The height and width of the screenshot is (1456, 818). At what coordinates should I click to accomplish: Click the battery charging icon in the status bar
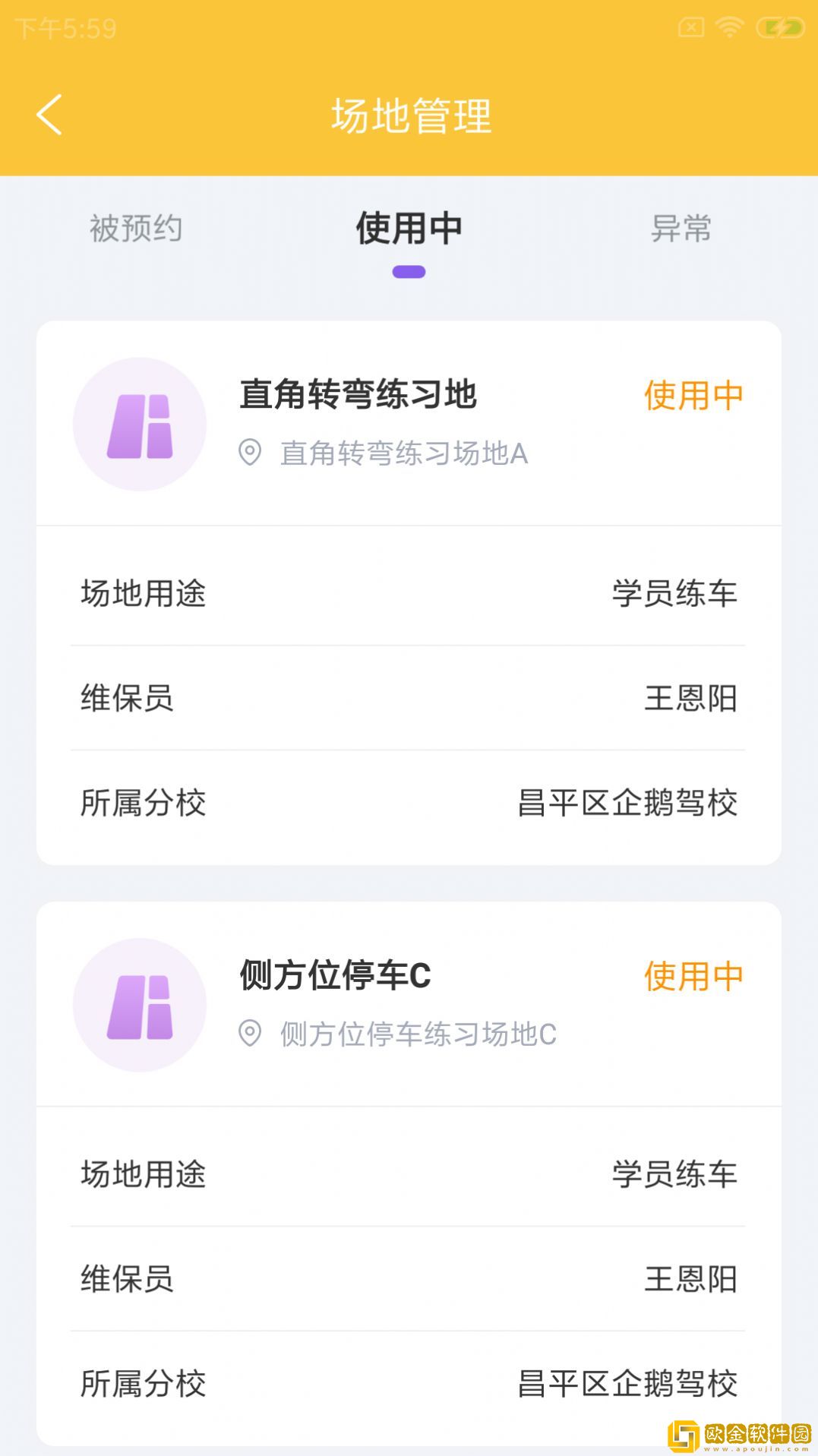779,25
